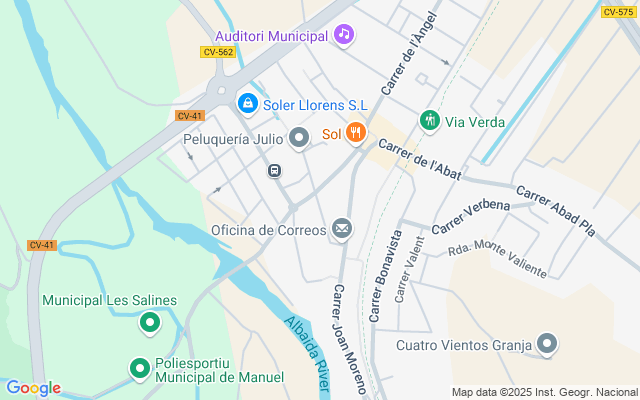This screenshot has height=400, width=640.
Task: Open the Poliesportiu Municipal de Manuel marker
Action: tap(140, 369)
